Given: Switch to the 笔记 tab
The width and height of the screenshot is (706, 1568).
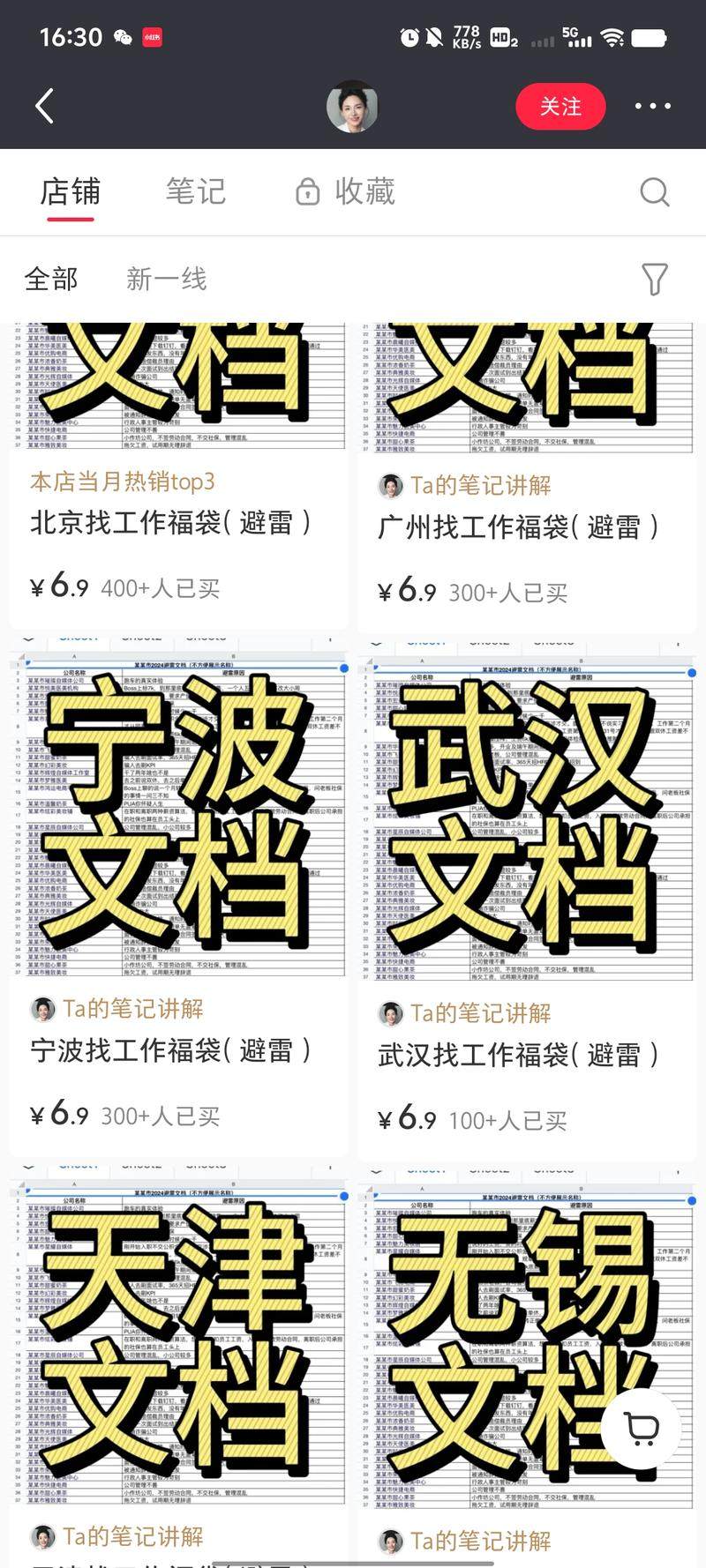Looking at the screenshot, I should [196, 191].
